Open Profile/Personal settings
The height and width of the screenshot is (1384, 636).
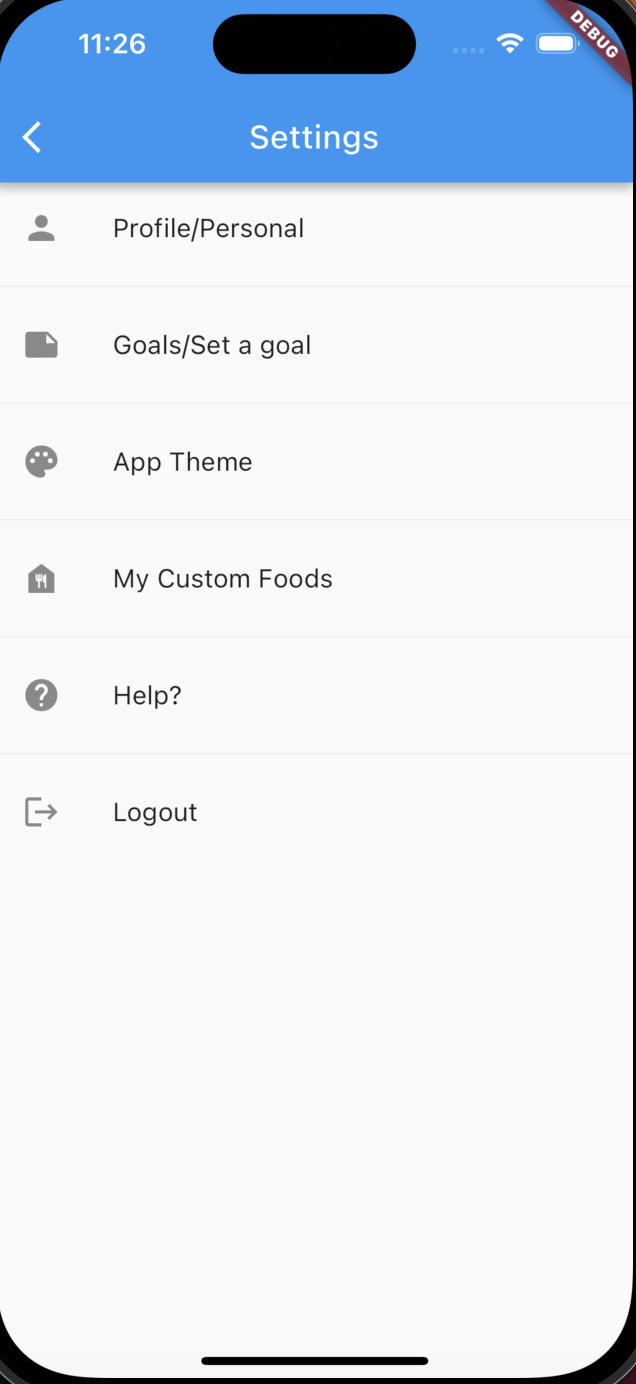click(x=208, y=229)
